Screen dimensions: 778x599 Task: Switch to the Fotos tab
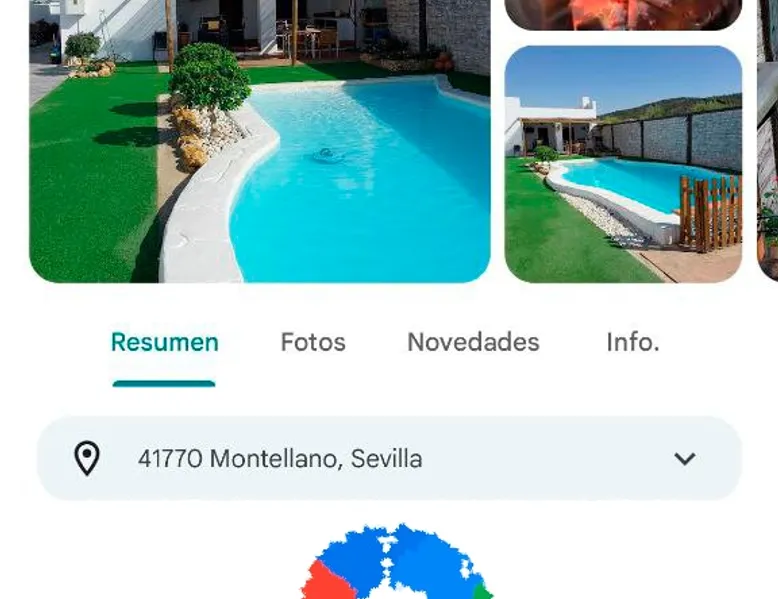(313, 342)
